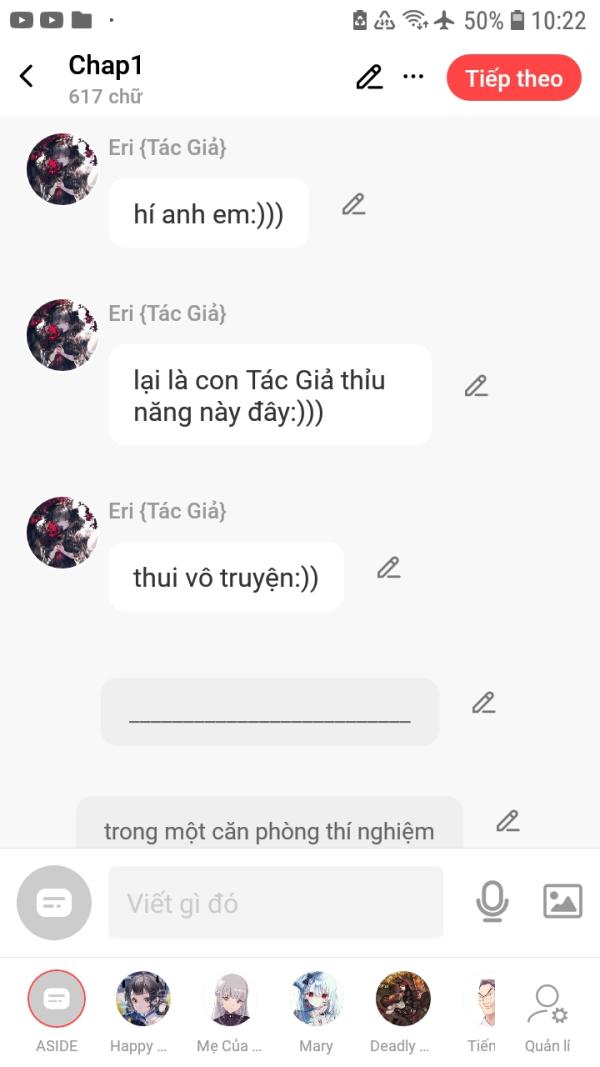Edit the message "thui vô truyện:))"
This screenshot has width=600, height=1067.
(x=388, y=568)
